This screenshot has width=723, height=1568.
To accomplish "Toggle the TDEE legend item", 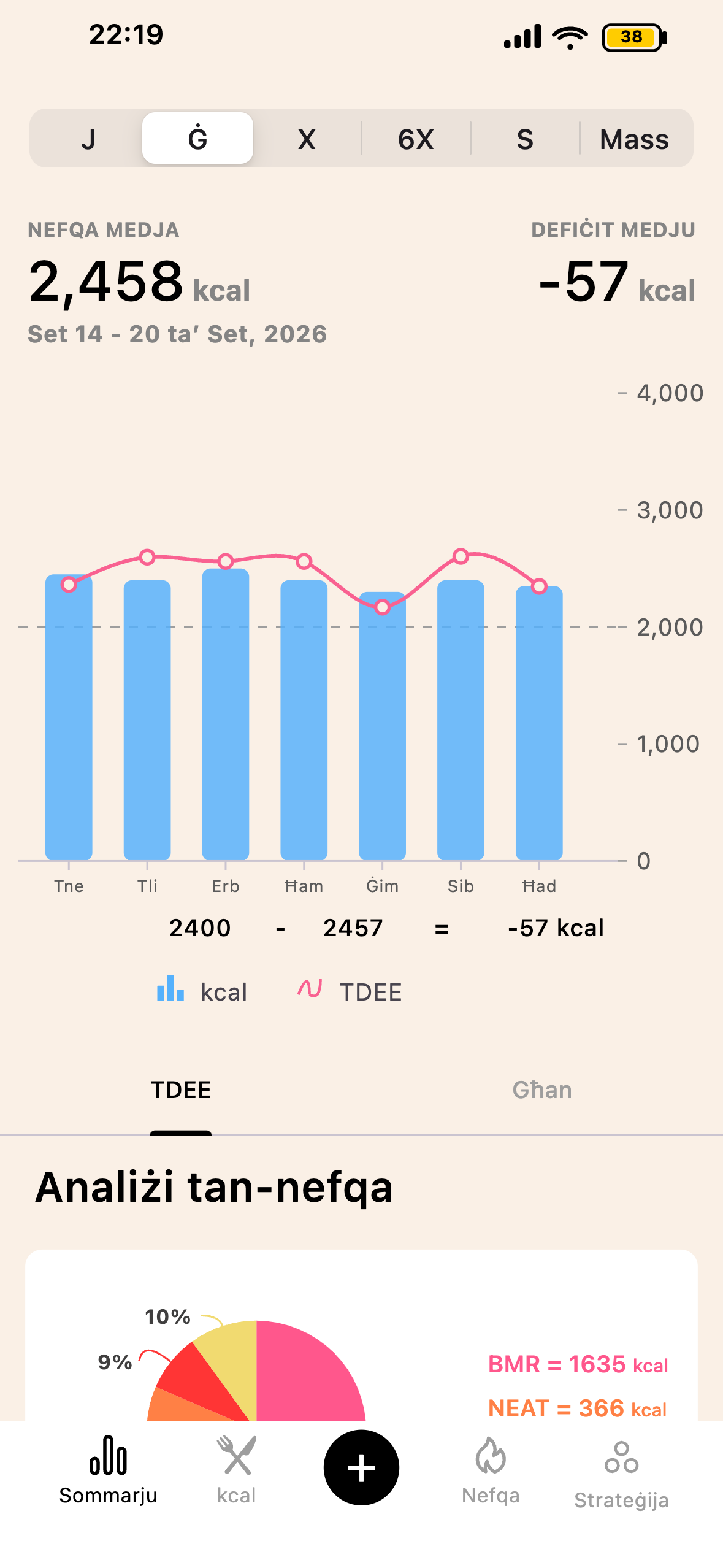I will pyautogui.click(x=350, y=991).
